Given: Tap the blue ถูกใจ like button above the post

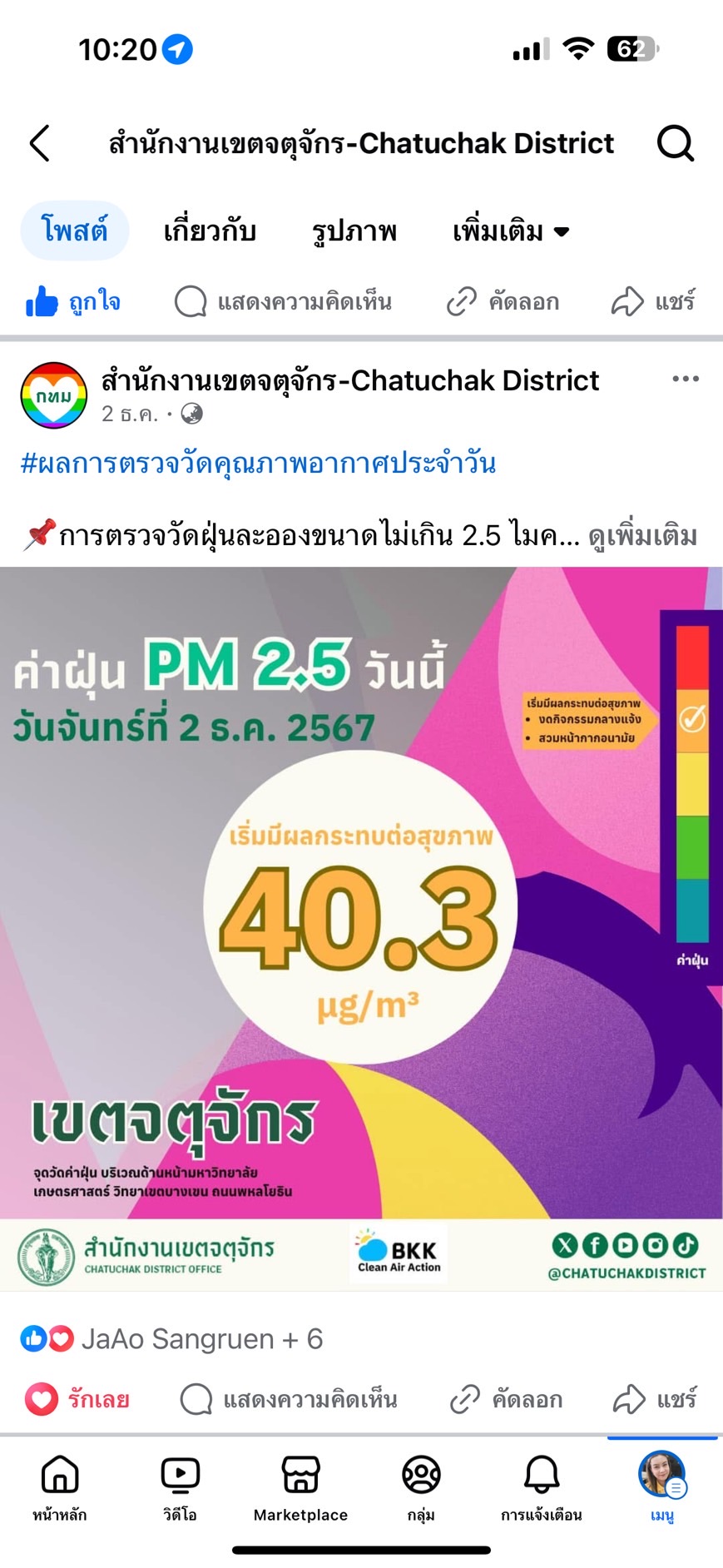Looking at the screenshot, I should [73, 301].
